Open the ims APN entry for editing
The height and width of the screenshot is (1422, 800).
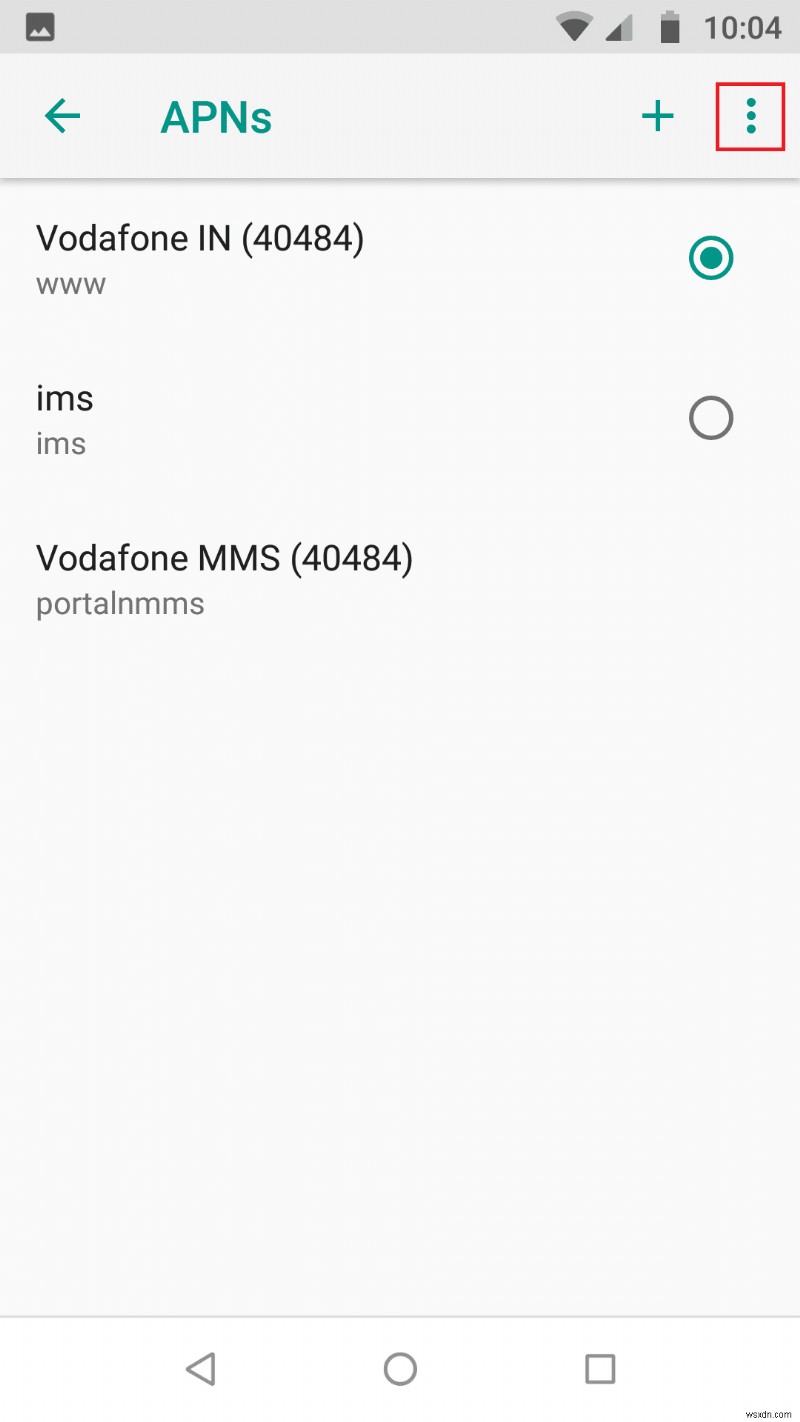coord(64,399)
